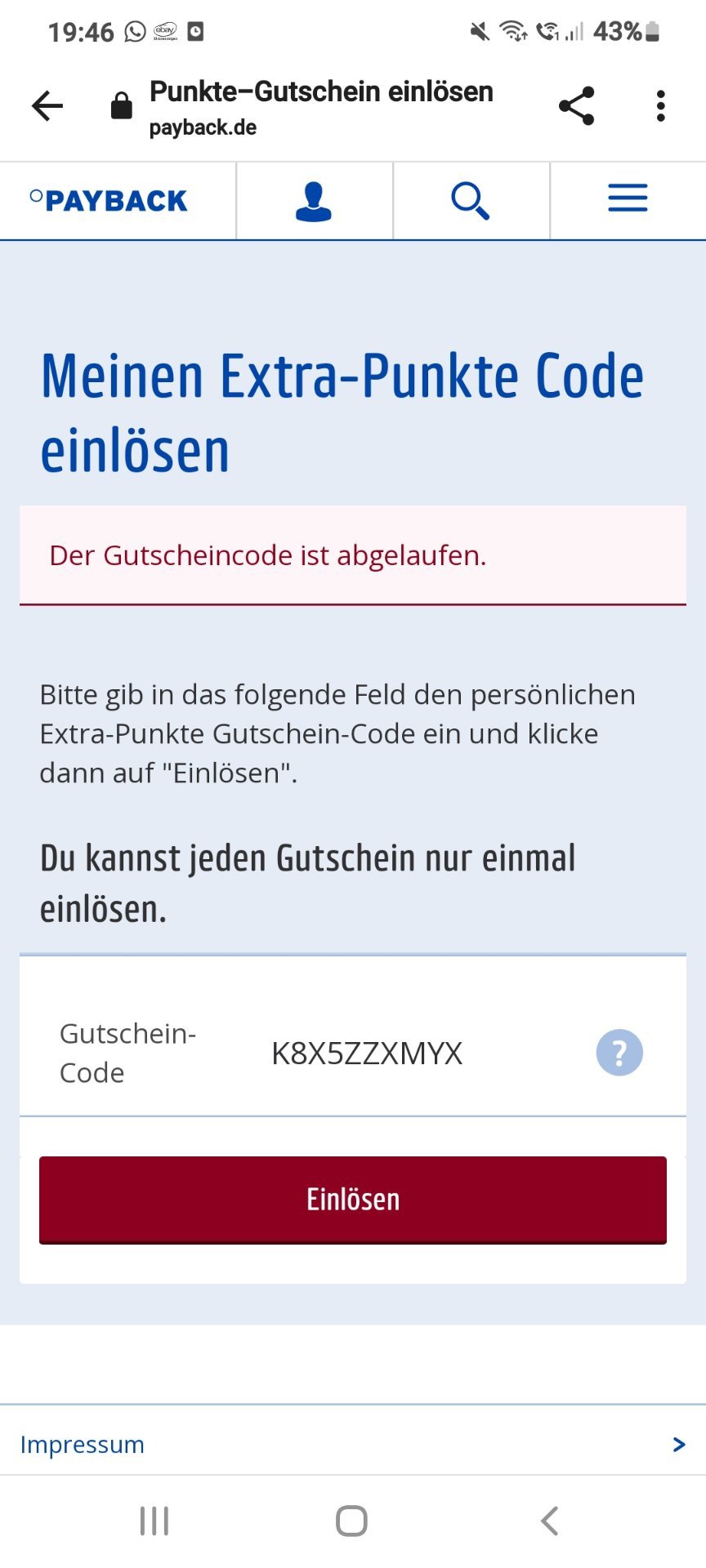
Task: Open the browser overflow menu
Action: pyautogui.click(x=661, y=106)
